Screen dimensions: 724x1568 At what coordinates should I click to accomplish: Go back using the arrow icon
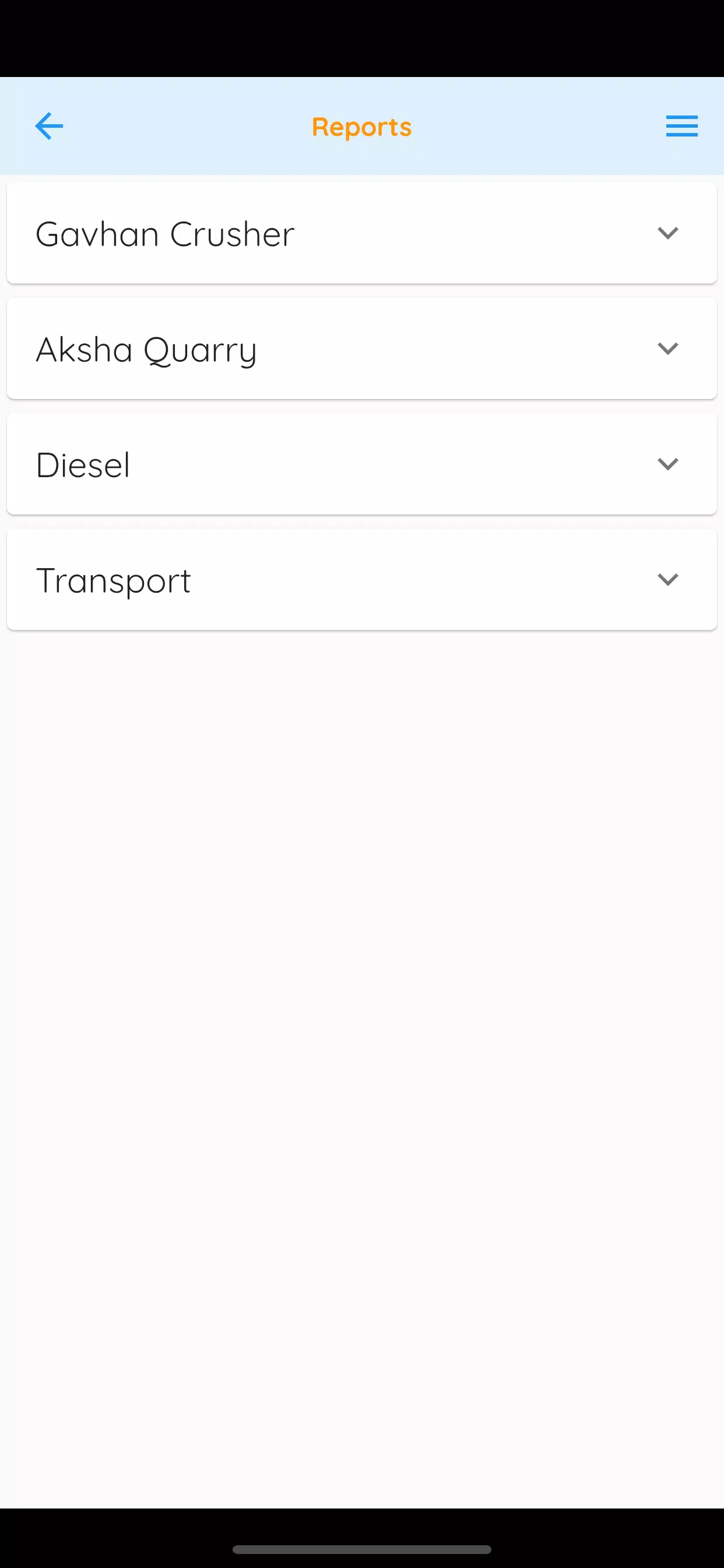click(x=48, y=126)
